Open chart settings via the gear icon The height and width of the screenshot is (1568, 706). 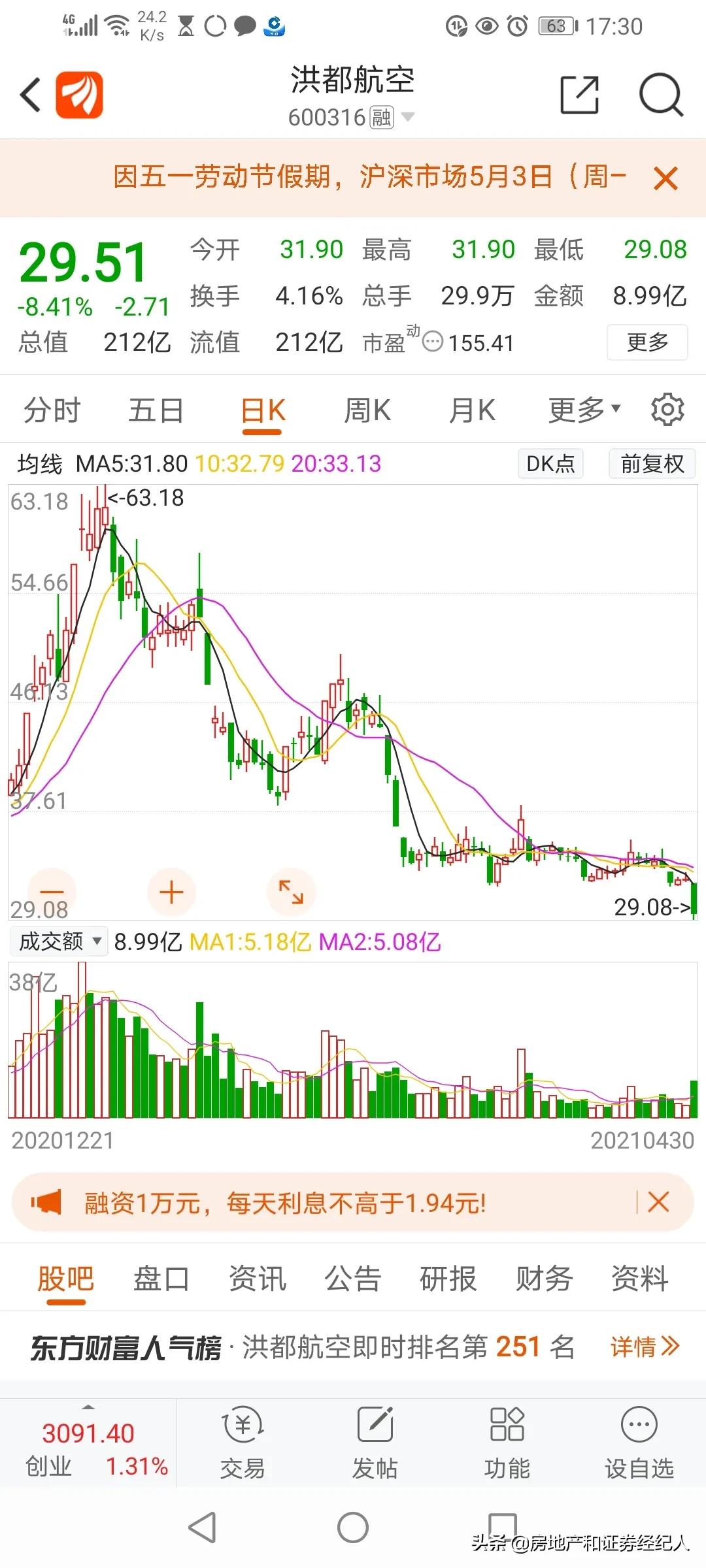(x=667, y=409)
